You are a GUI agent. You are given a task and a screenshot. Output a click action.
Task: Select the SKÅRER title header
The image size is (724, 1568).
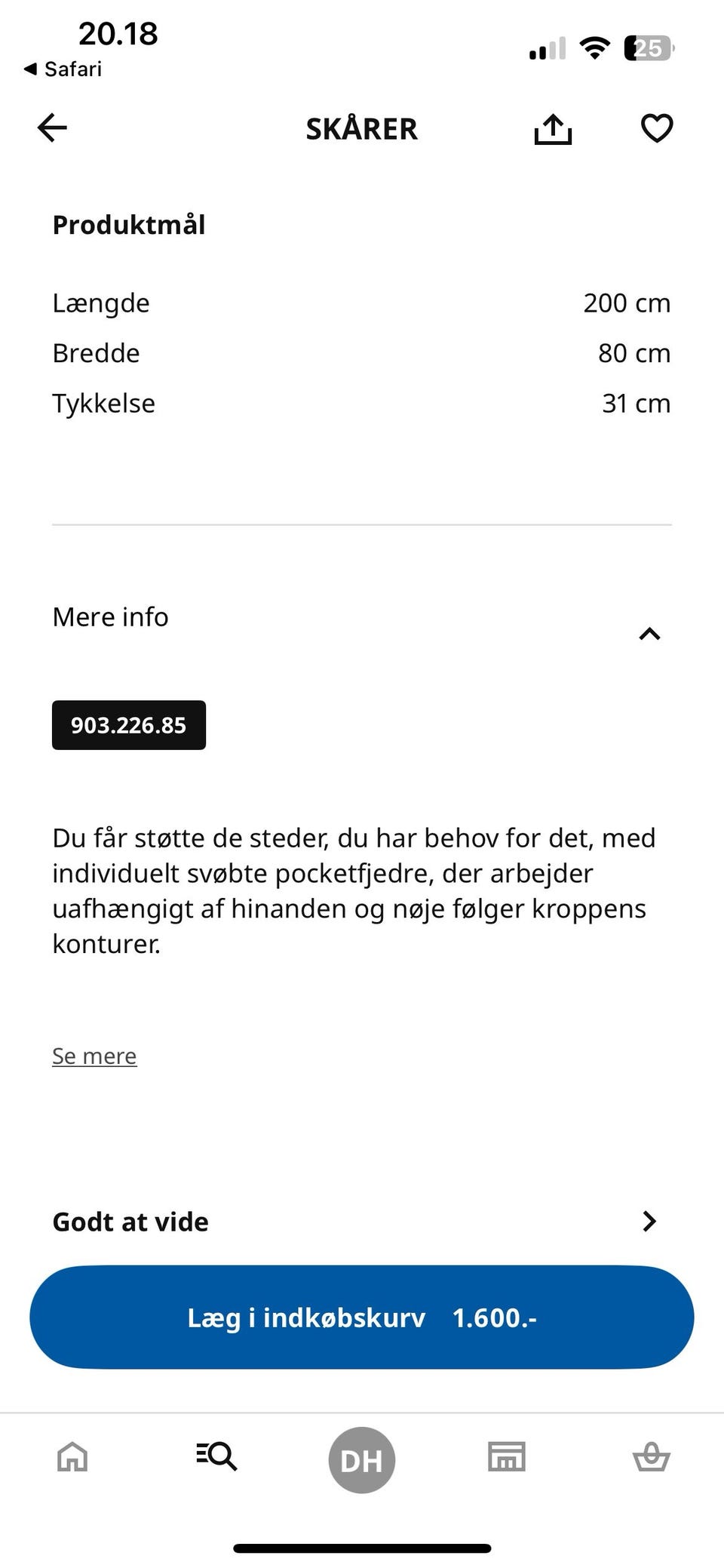click(x=361, y=128)
